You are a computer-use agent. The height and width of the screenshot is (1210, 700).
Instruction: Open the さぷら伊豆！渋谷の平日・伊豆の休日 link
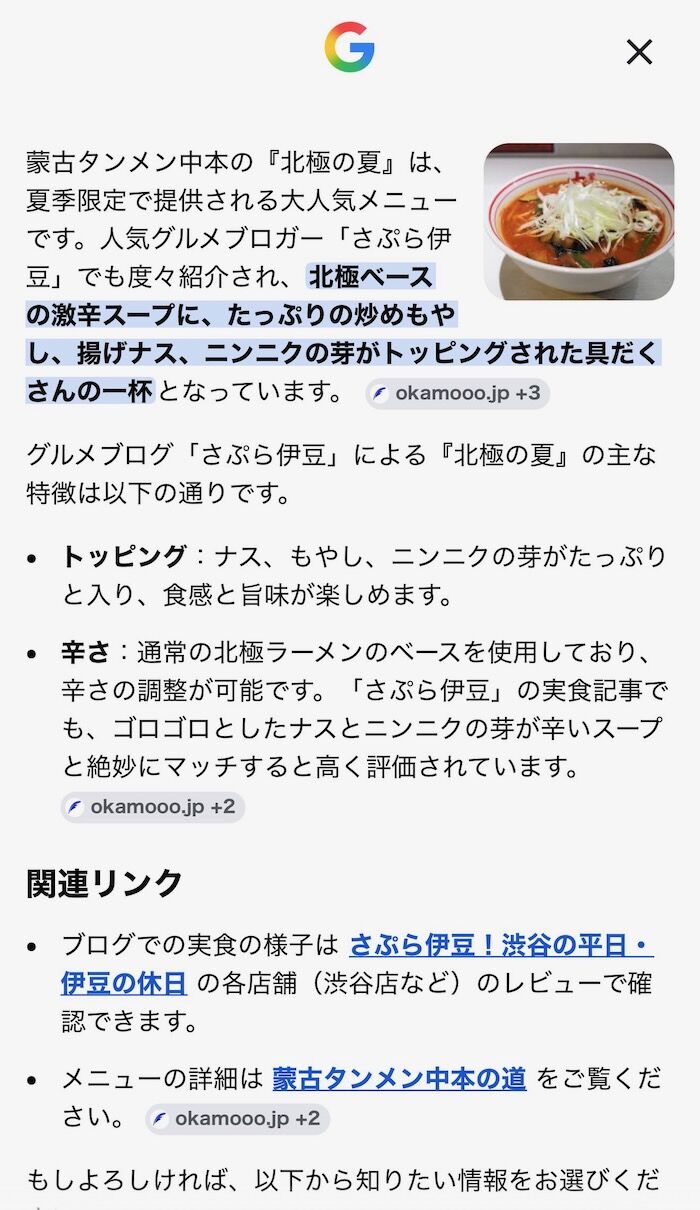357,964
